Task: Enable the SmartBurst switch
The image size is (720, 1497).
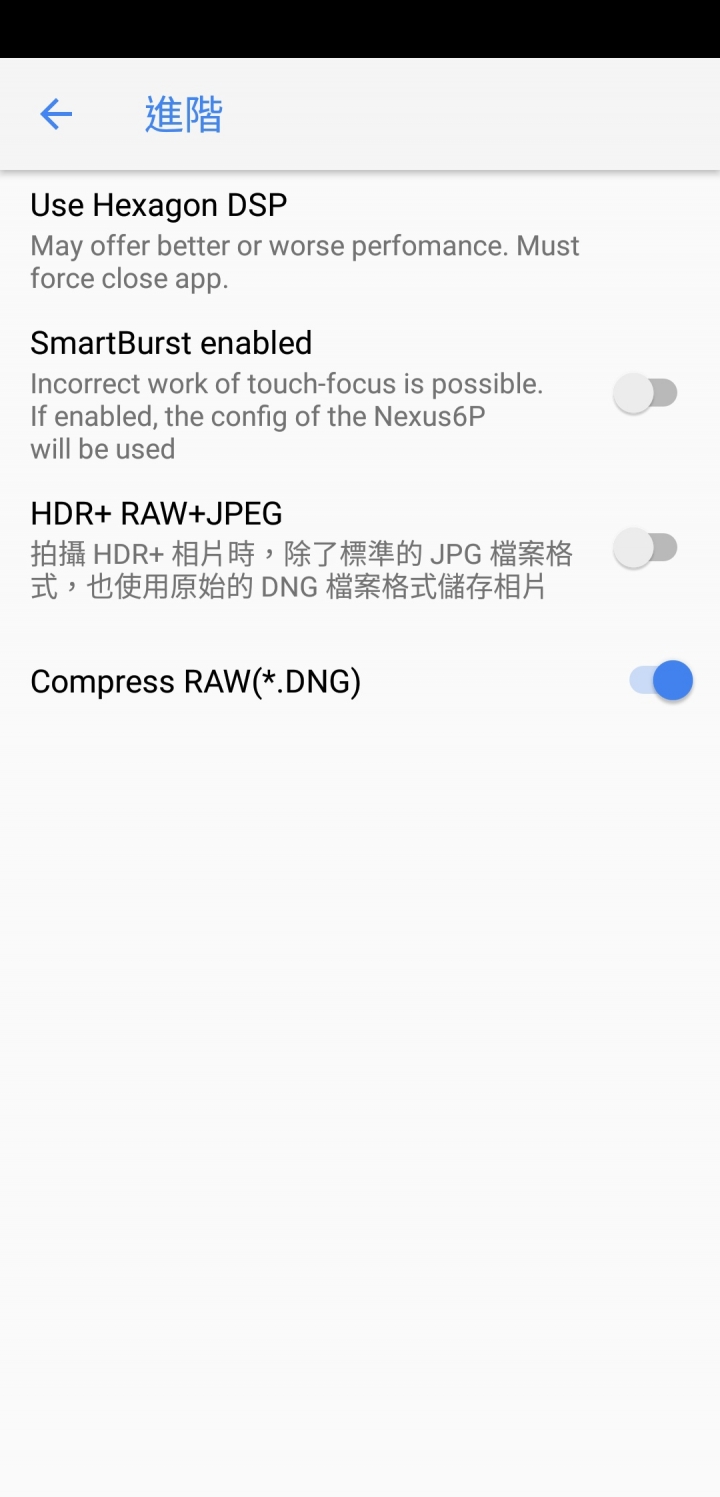Action: click(x=646, y=393)
